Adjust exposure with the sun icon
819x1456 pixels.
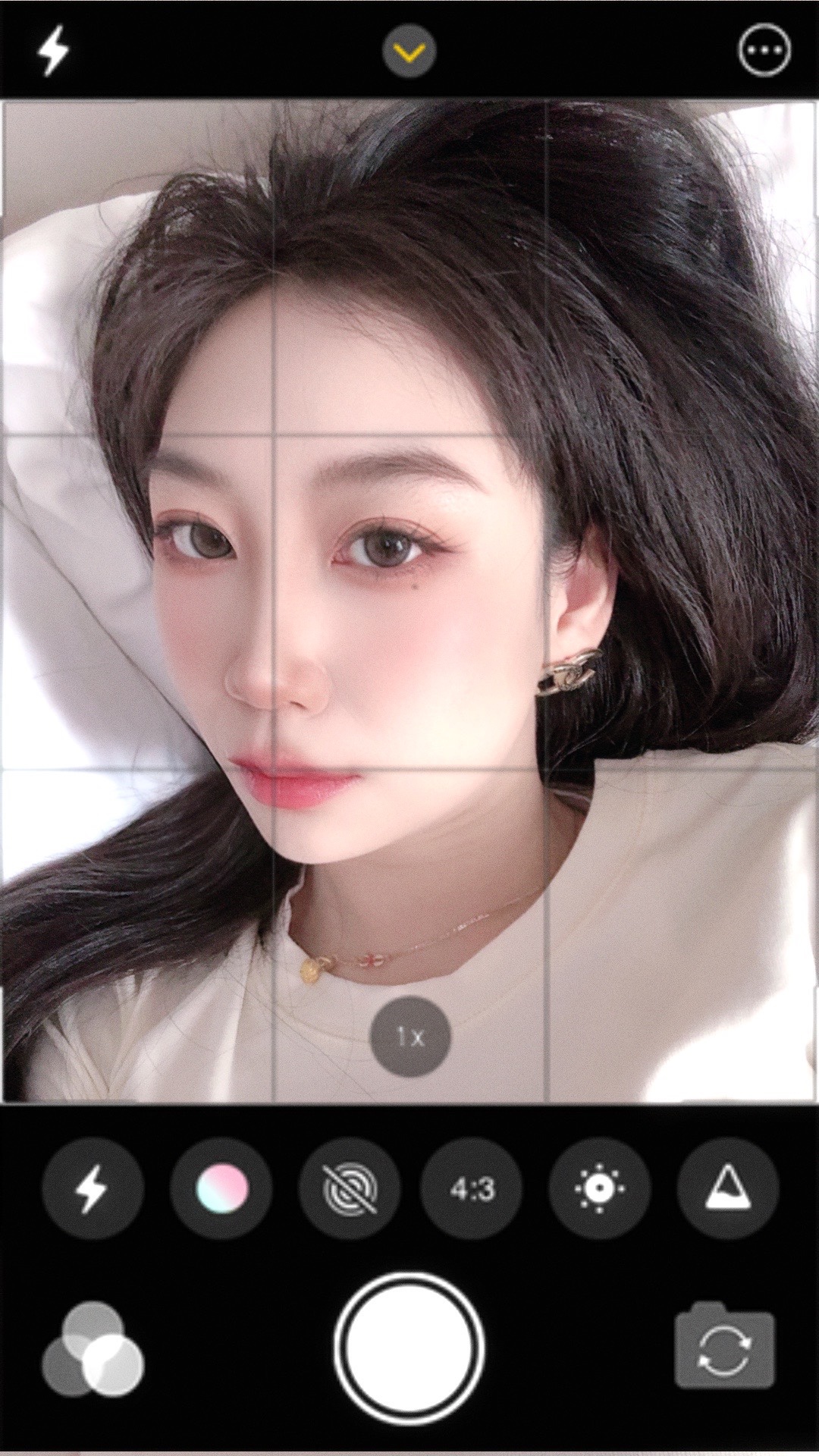point(599,1188)
